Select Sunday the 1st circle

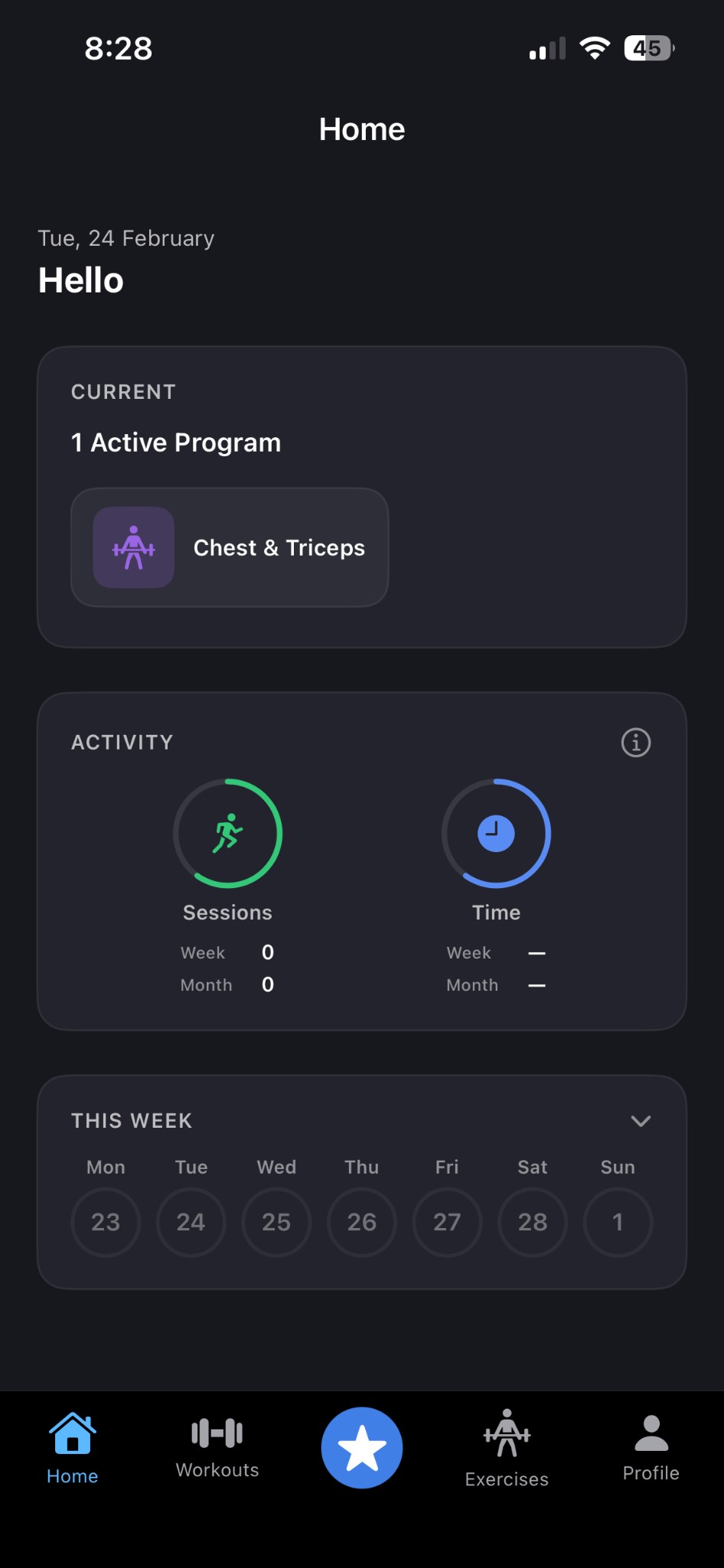(618, 1223)
